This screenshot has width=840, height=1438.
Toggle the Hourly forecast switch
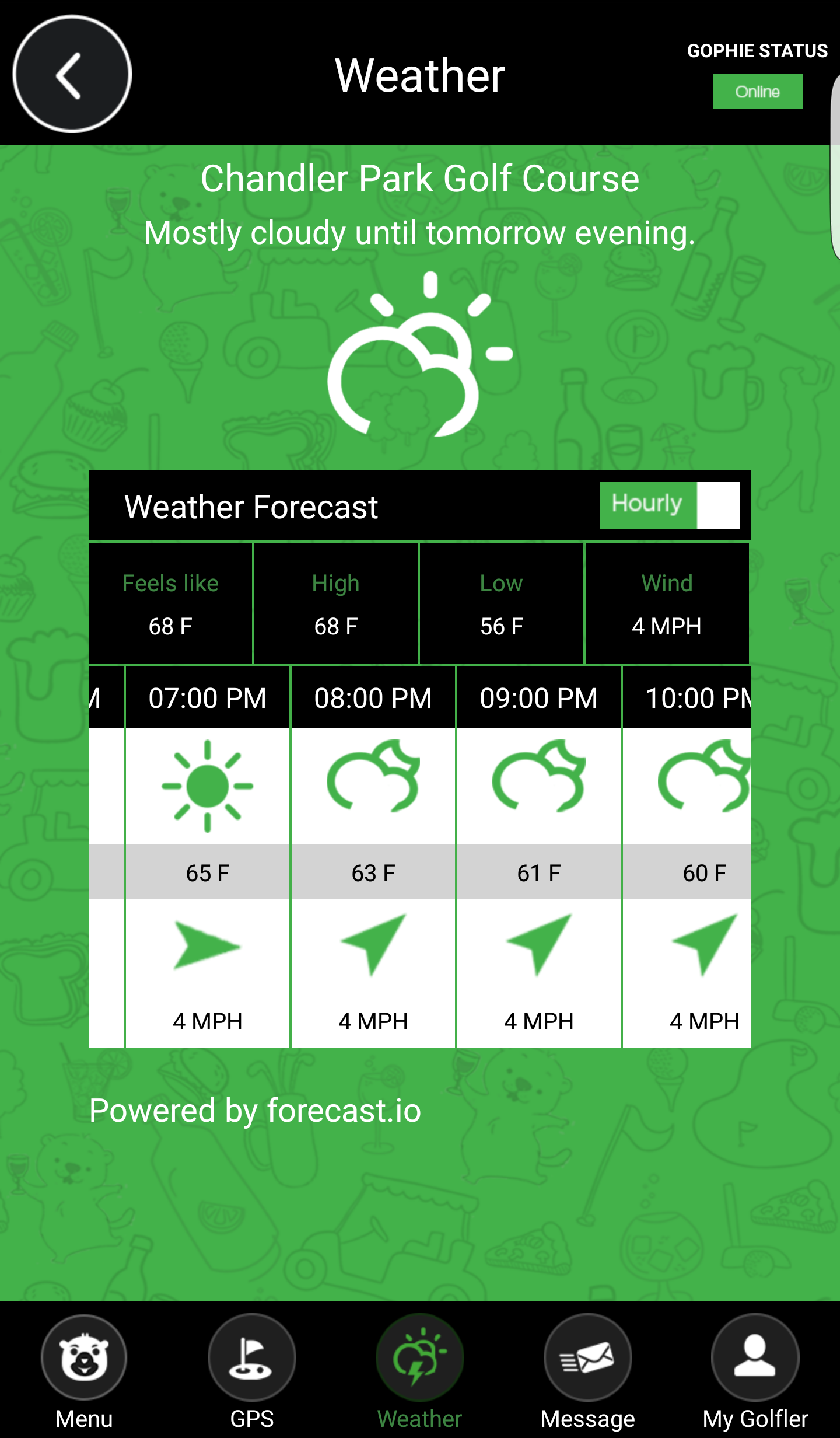[x=669, y=505]
